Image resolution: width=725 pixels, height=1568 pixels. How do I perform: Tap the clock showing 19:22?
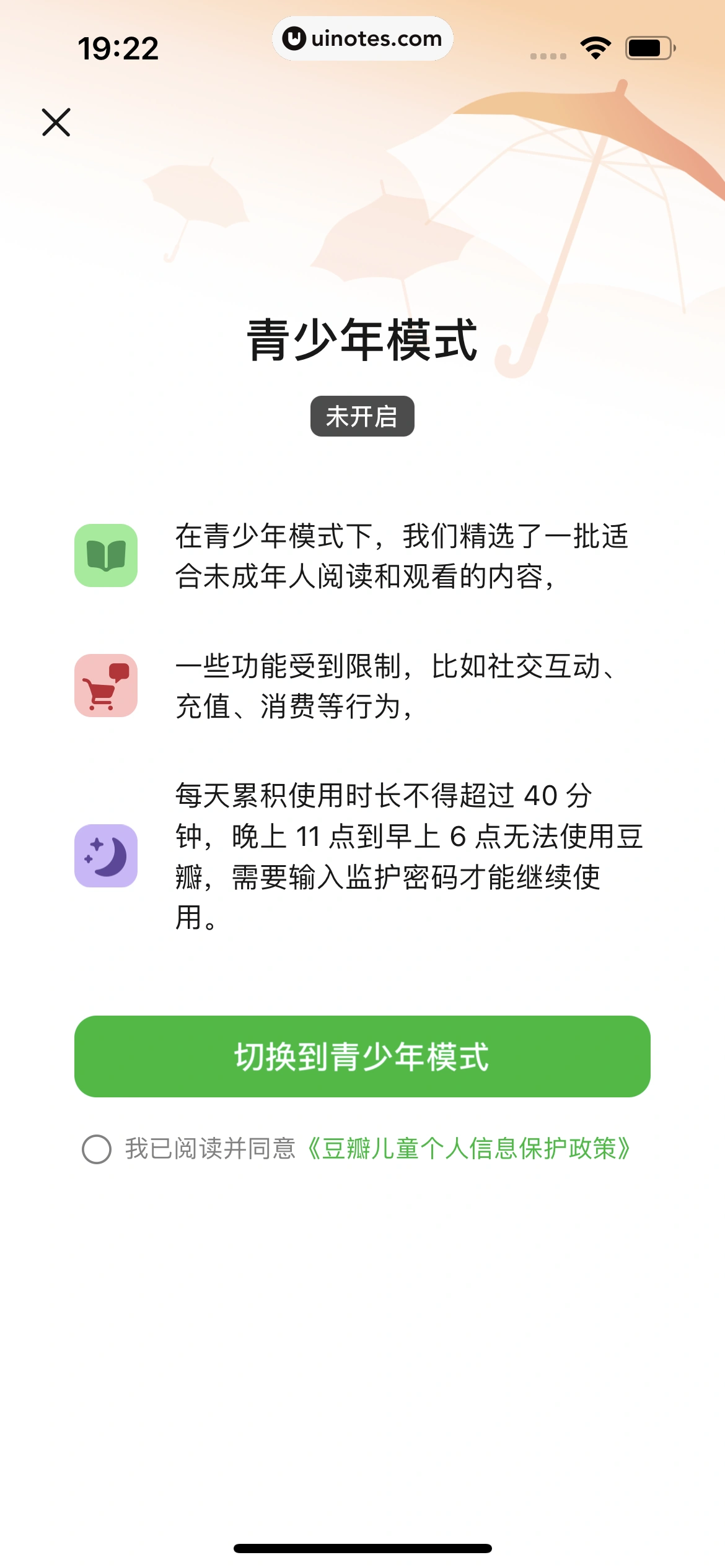tap(118, 48)
